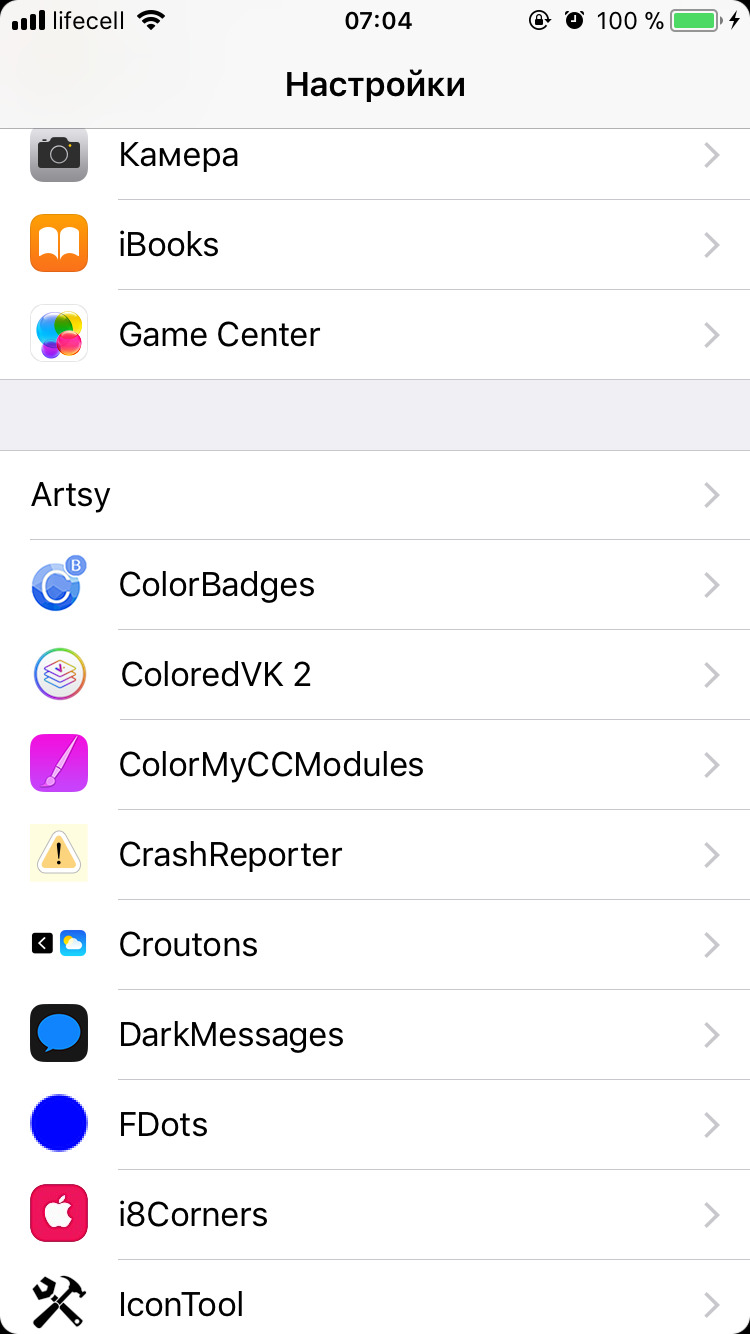The height and width of the screenshot is (1334, 750).
Task: Open the CrashReporter row
Action: (375, 855)
